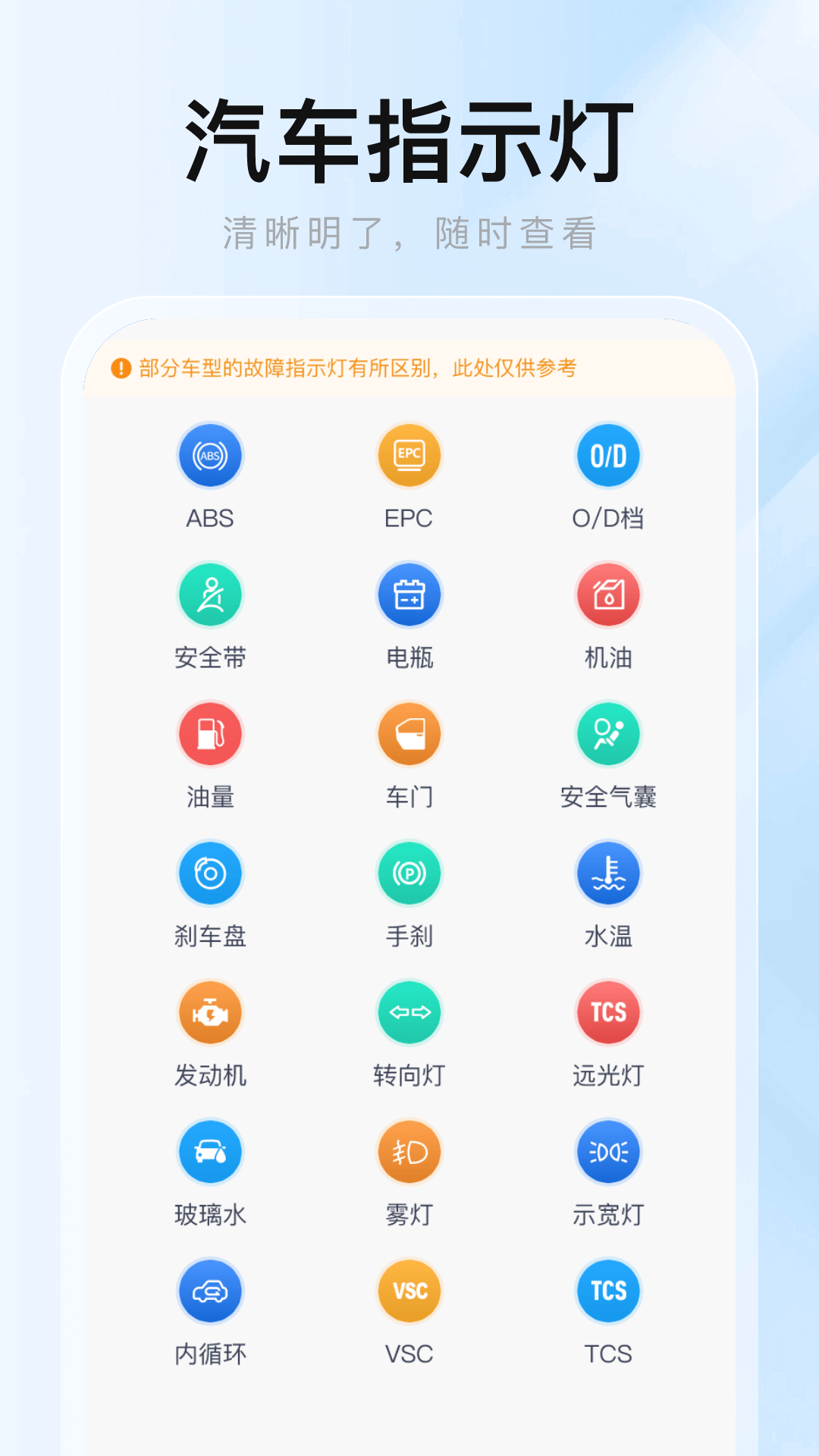The image size is (819, 1456).
Task: View the TCS indicator light
Action: (608, 1291)
